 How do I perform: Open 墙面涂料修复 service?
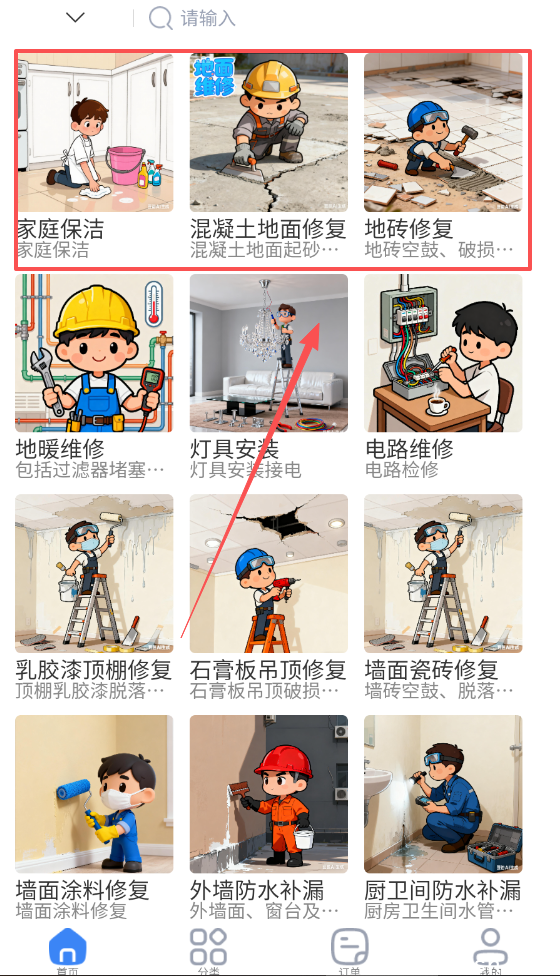pyautogui.click(x=95, y=818)
